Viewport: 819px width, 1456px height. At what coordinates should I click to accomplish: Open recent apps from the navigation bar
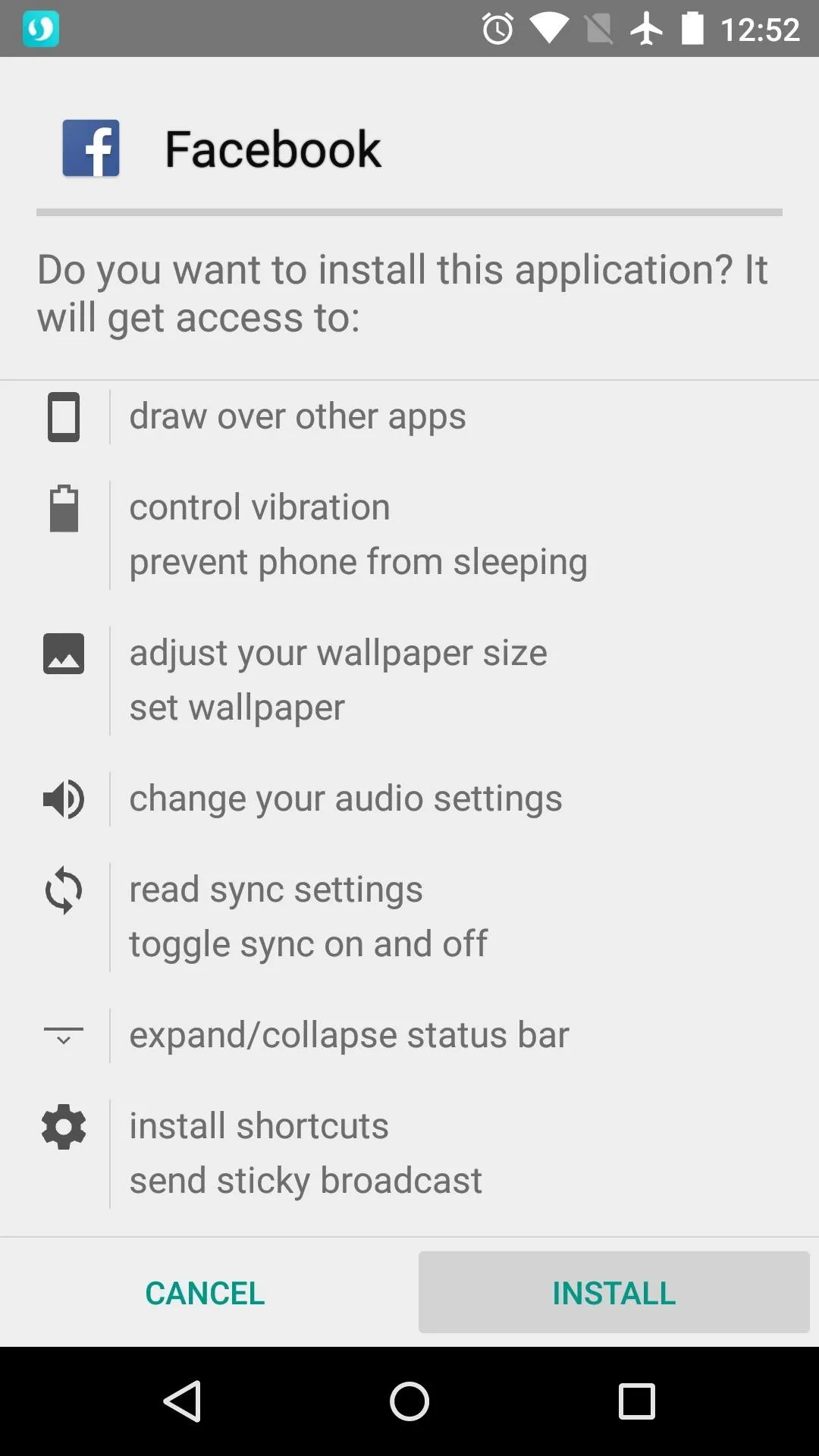point(637,1401)
